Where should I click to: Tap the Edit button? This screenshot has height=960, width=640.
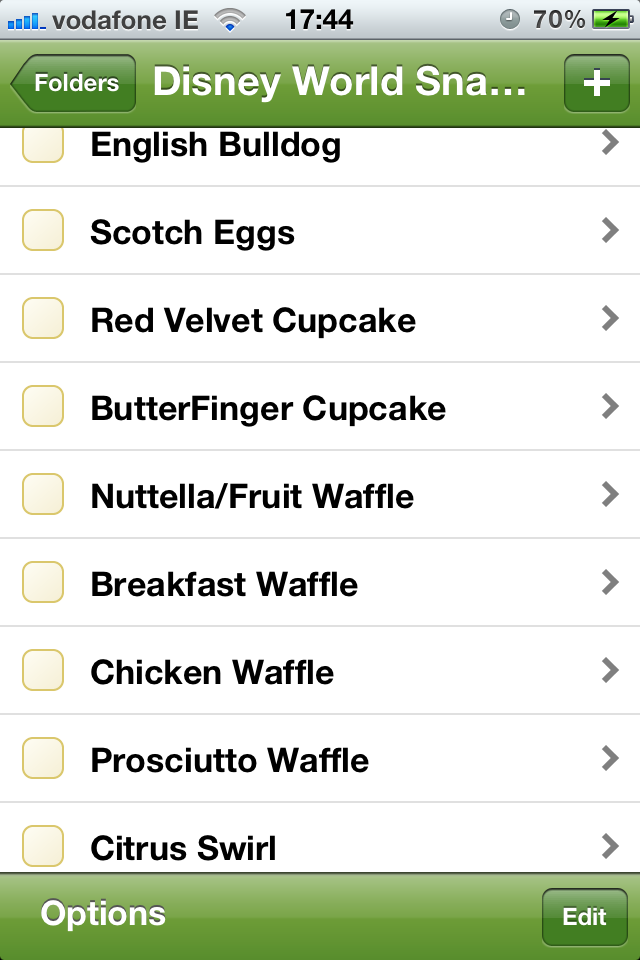(x=584, y=916)
